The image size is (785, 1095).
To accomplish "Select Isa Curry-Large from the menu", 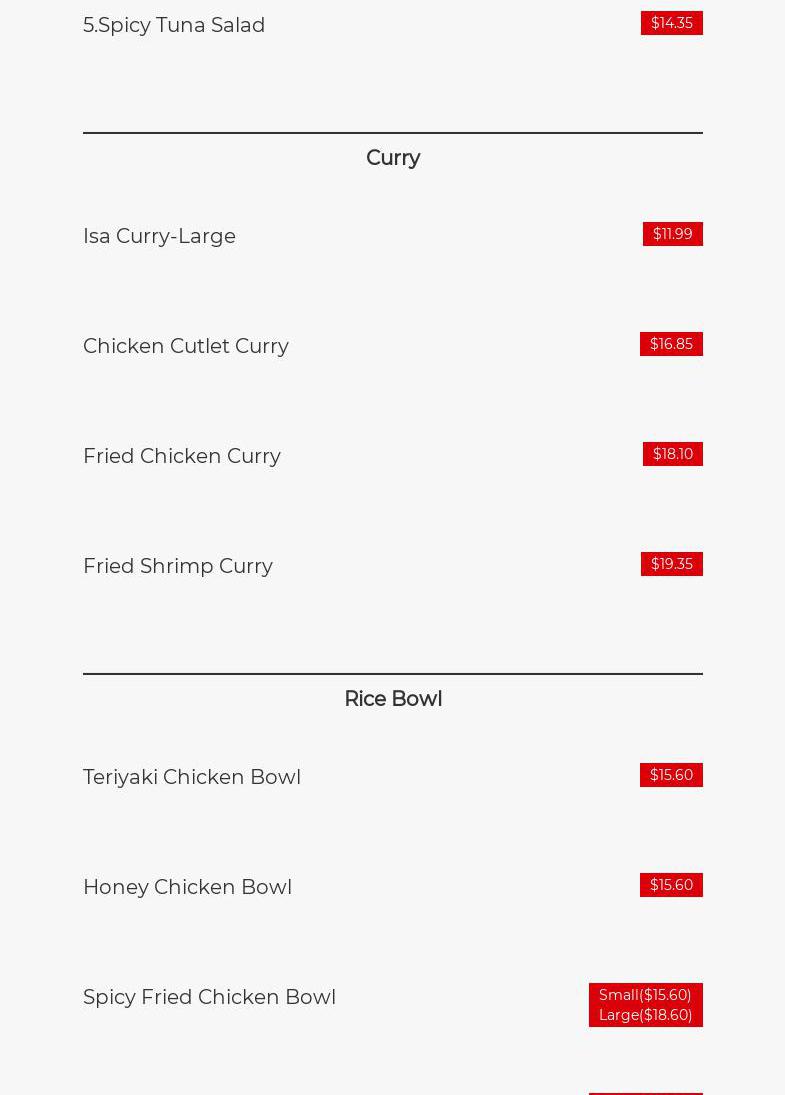I will [159, 236].
